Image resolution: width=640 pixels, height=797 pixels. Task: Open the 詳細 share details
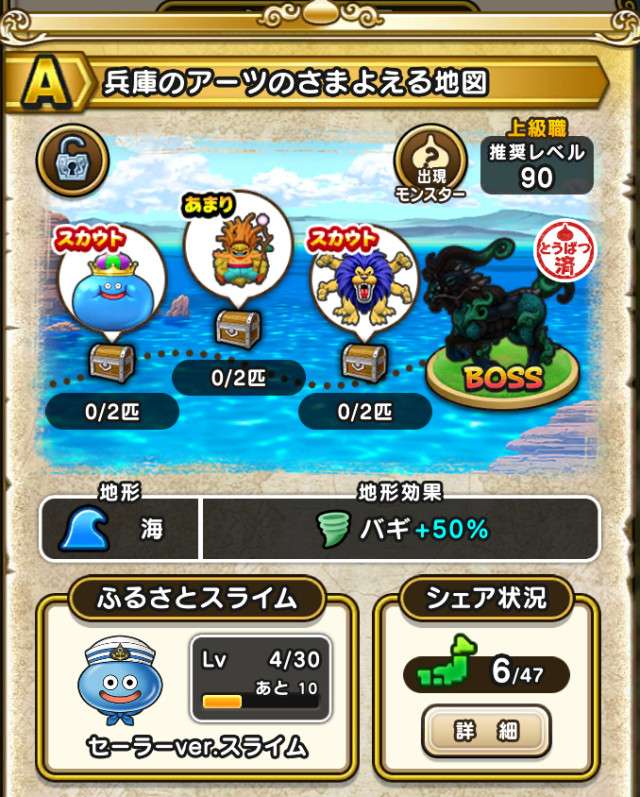[486, 732]
